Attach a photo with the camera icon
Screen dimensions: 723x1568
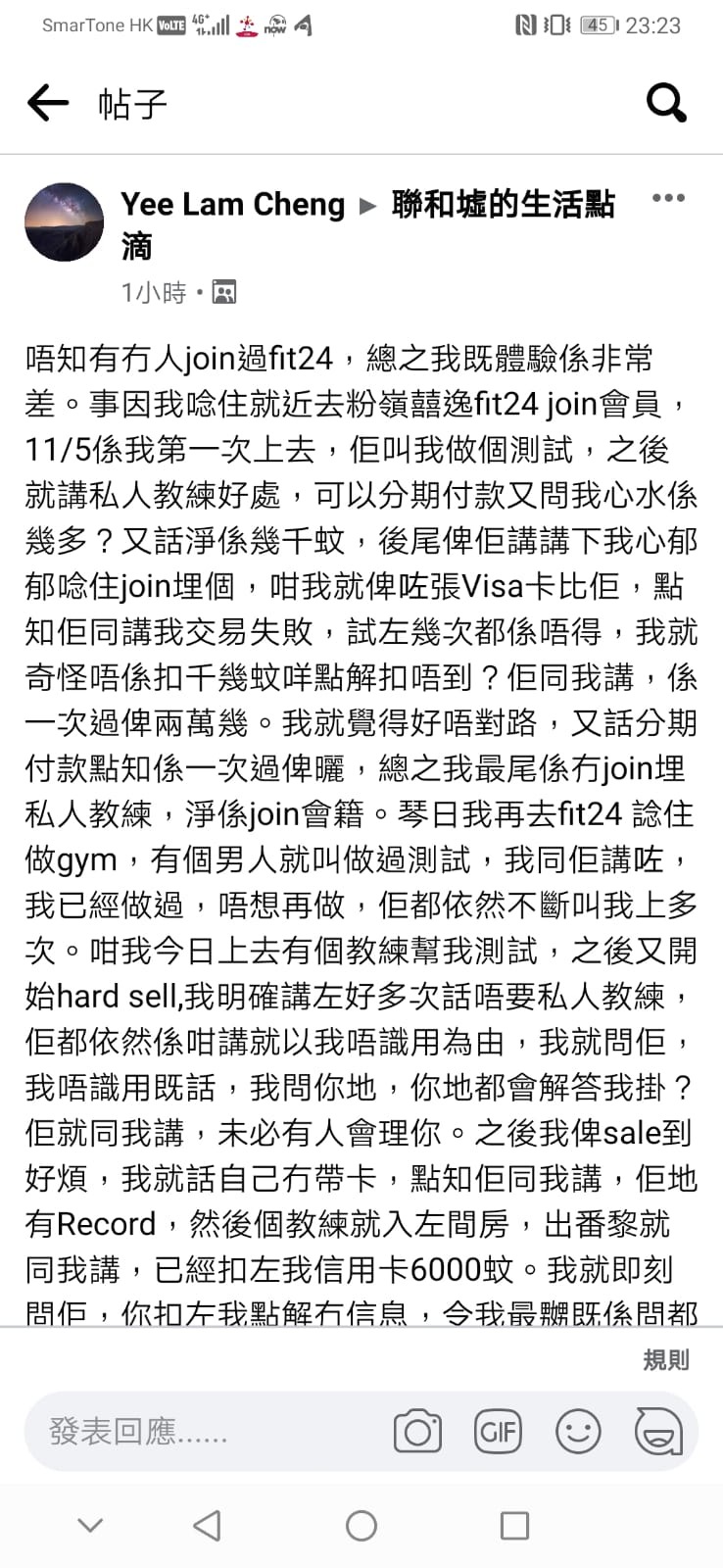tap(417, 1432)
